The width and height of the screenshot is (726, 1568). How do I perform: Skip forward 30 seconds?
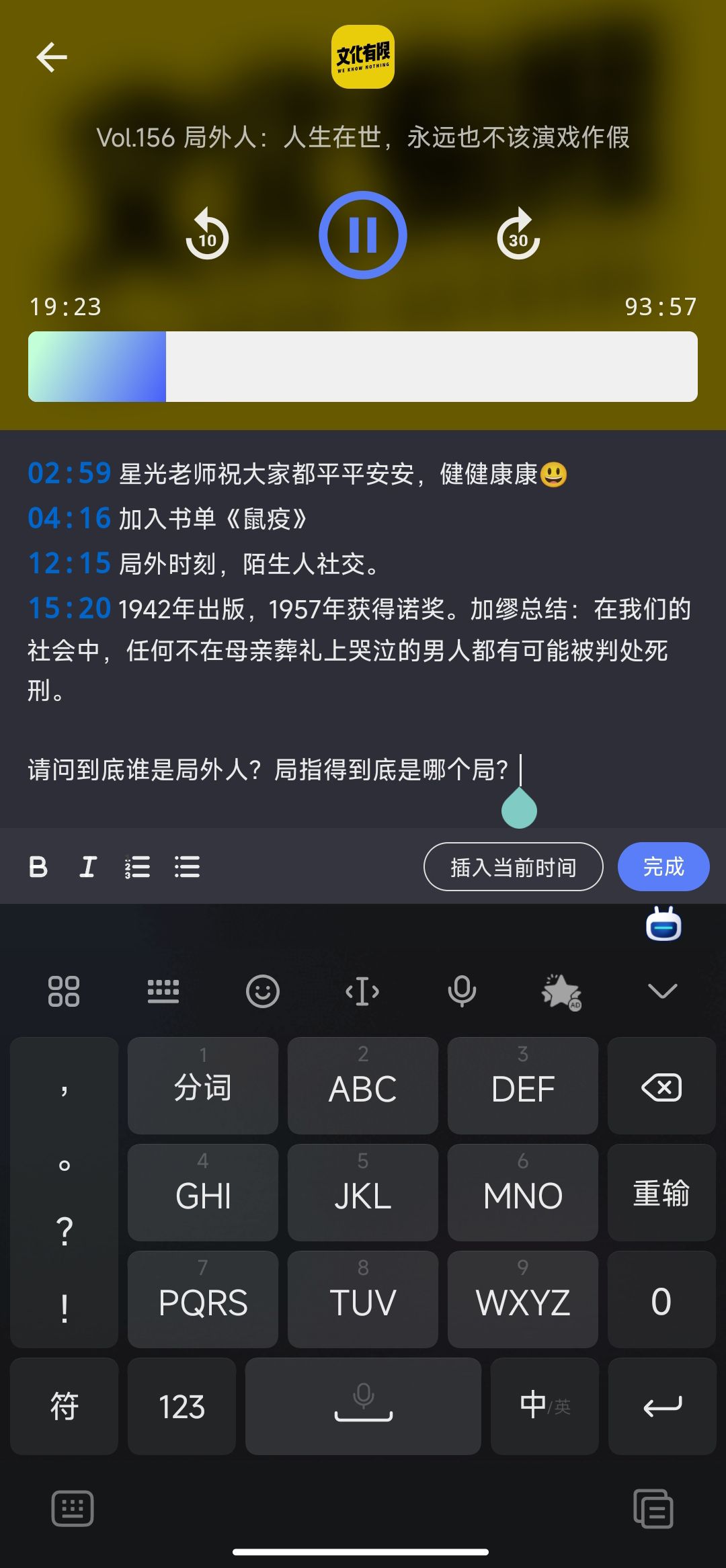[518, 235]
